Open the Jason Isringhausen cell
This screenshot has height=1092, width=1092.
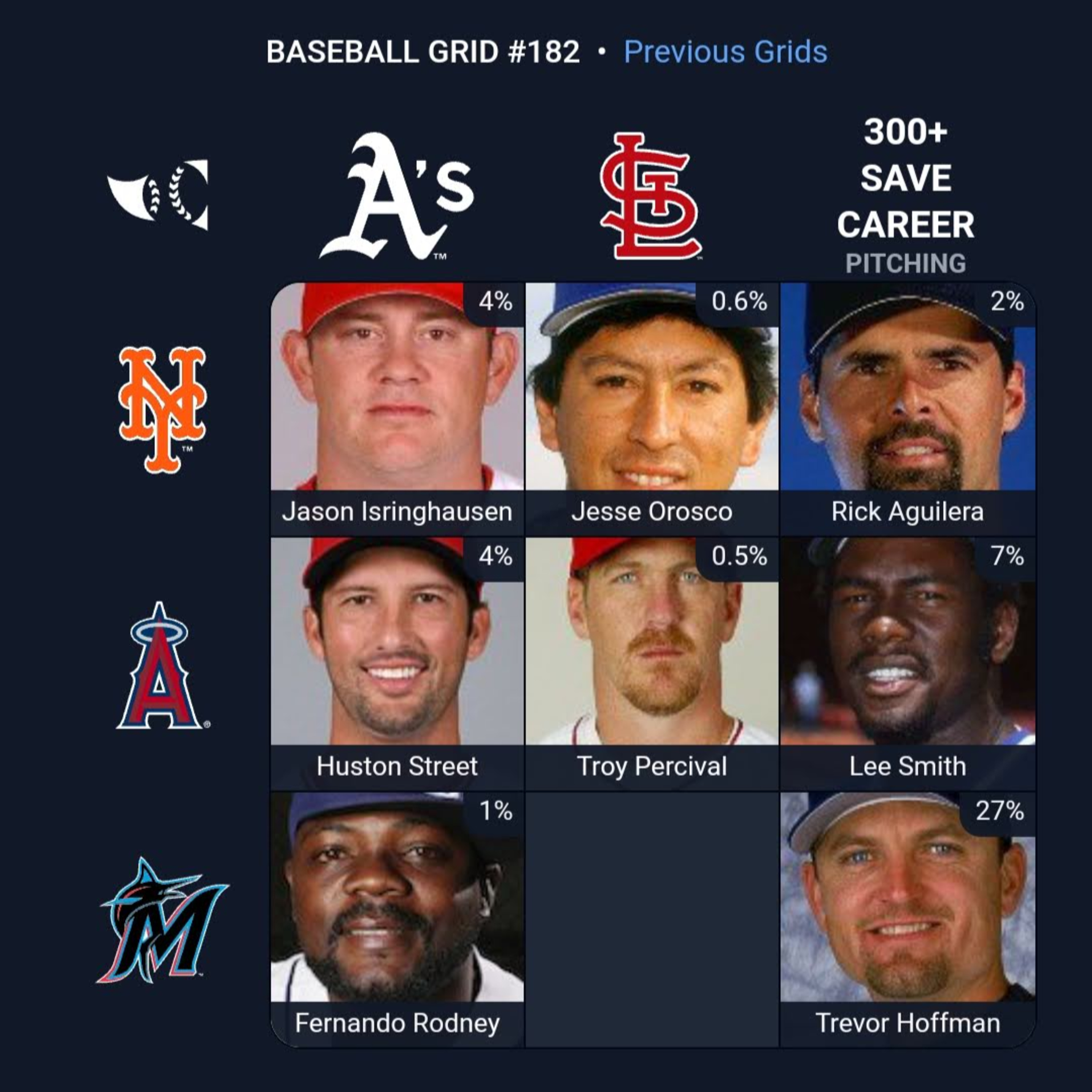[x=397, y=409]
